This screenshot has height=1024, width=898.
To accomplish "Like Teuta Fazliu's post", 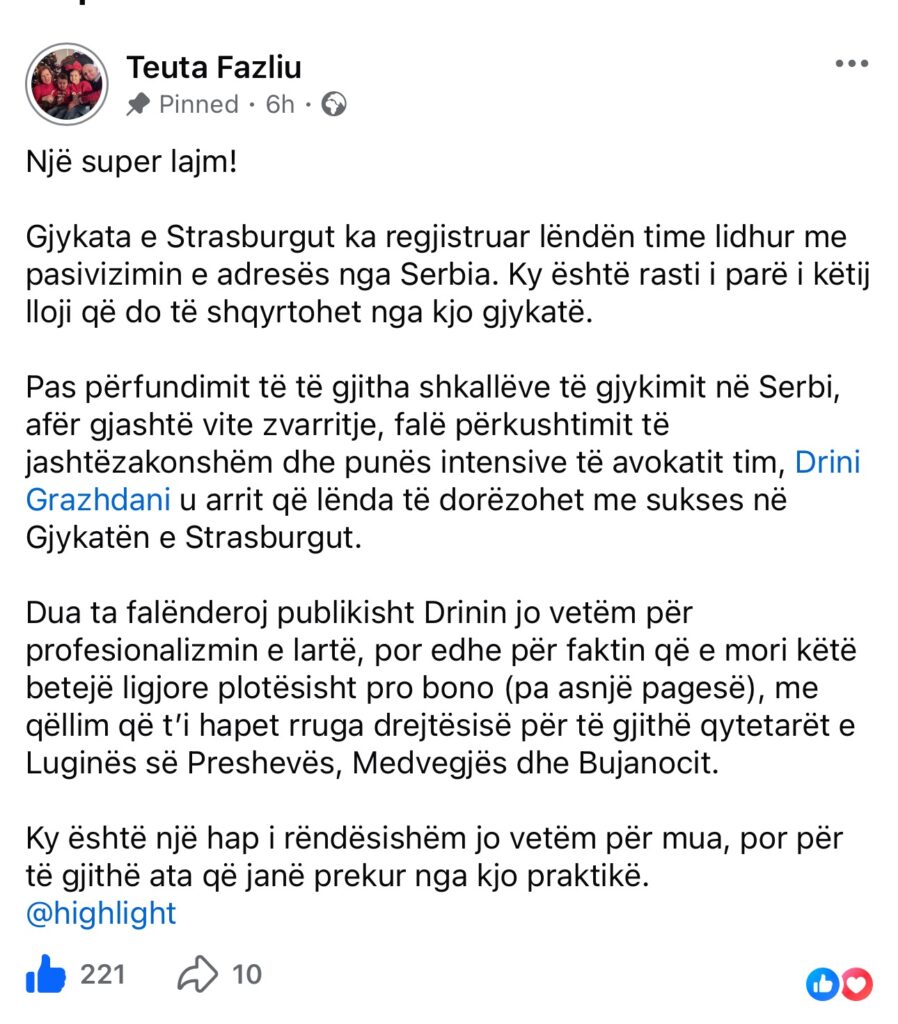I will (46, 975).
